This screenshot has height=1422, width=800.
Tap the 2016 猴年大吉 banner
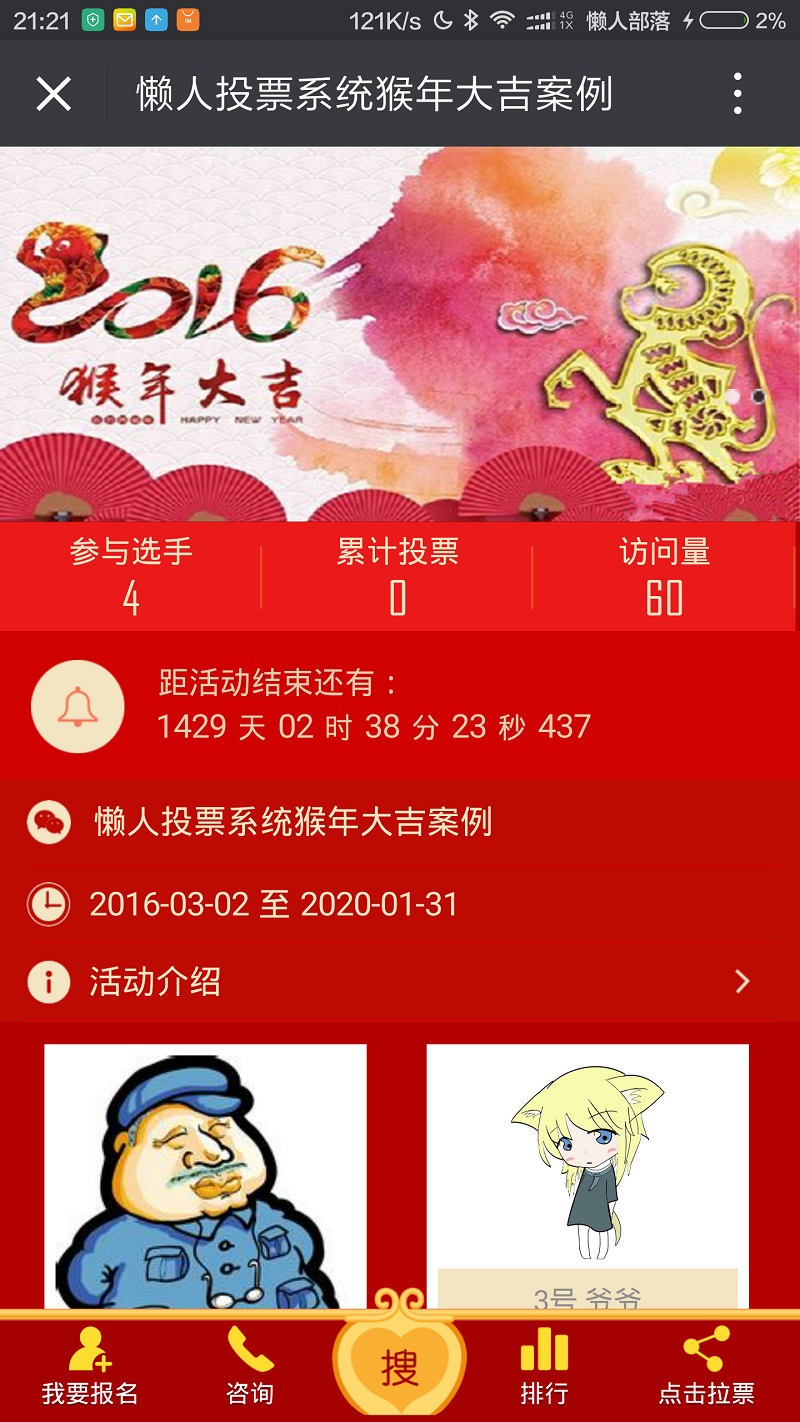[x=400, y=333]
